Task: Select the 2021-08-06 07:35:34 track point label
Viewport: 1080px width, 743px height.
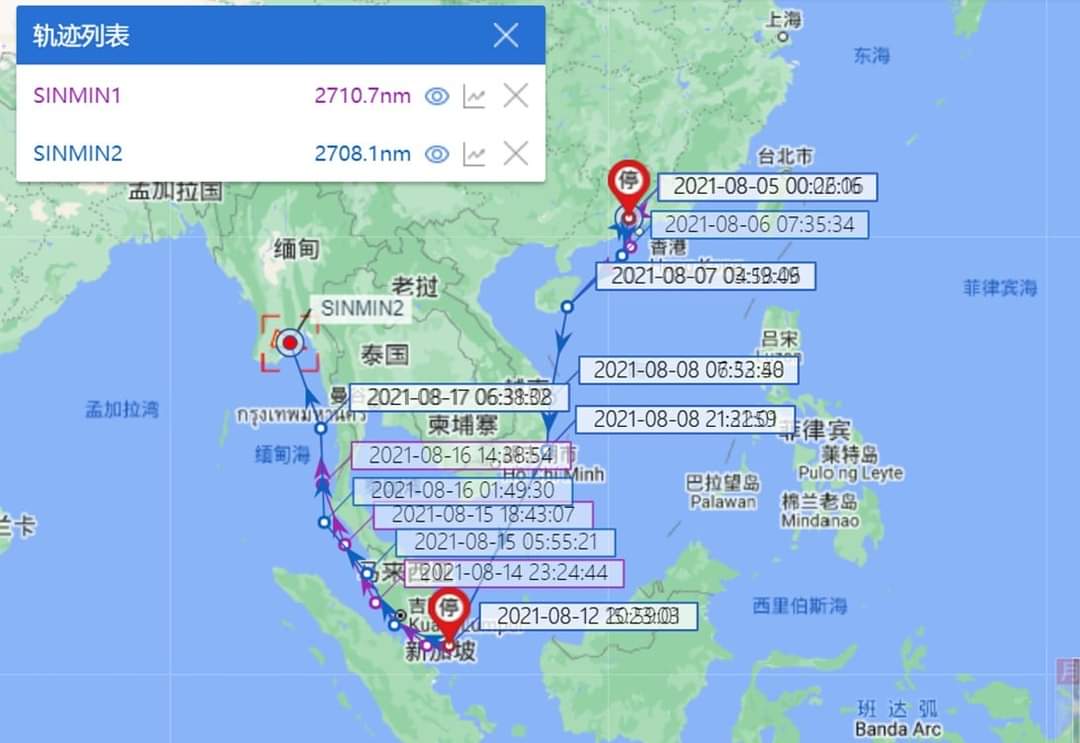Action: coord(759,225)
